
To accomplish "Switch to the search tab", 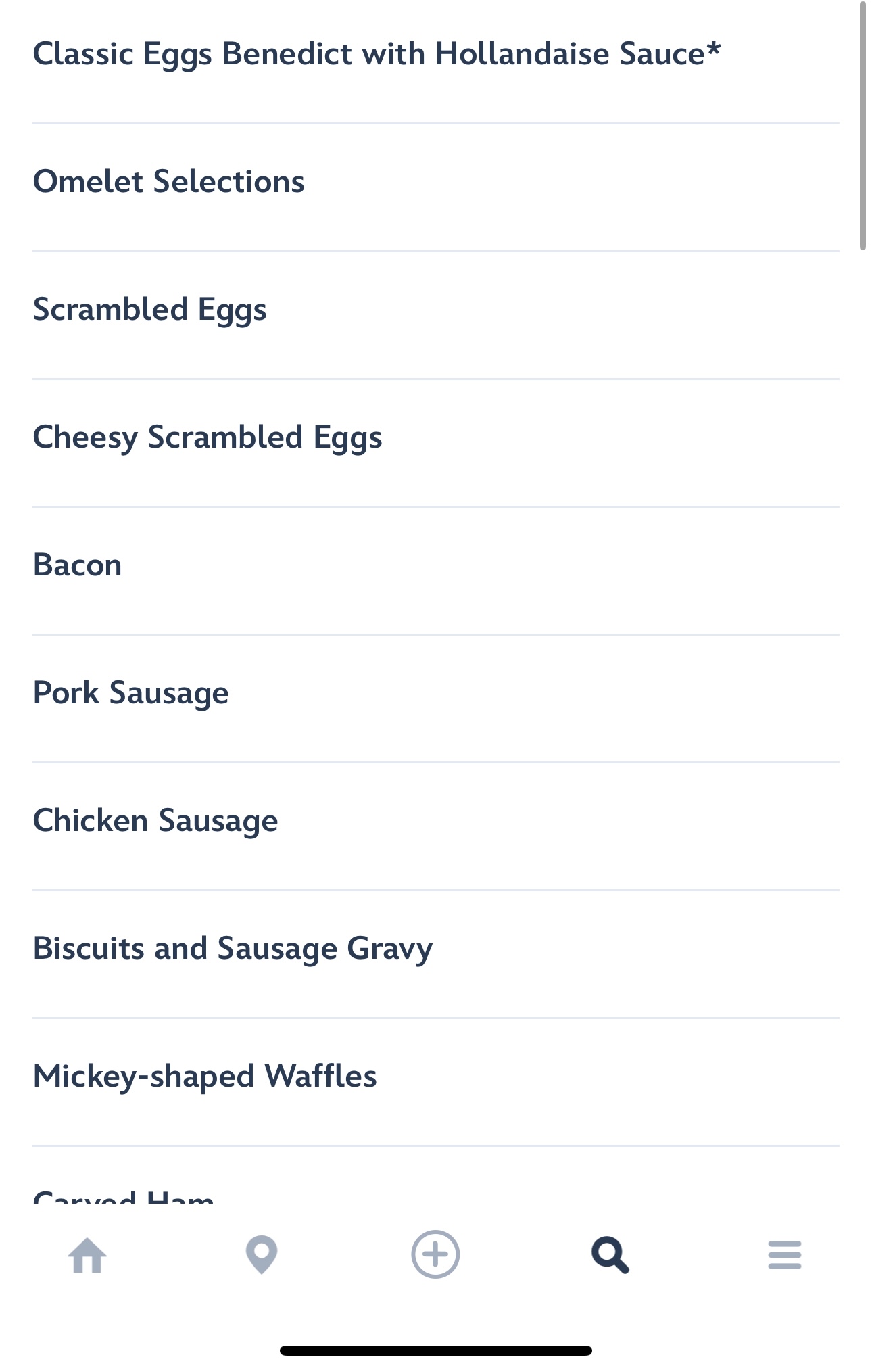I will click(x=610, y=1255).
